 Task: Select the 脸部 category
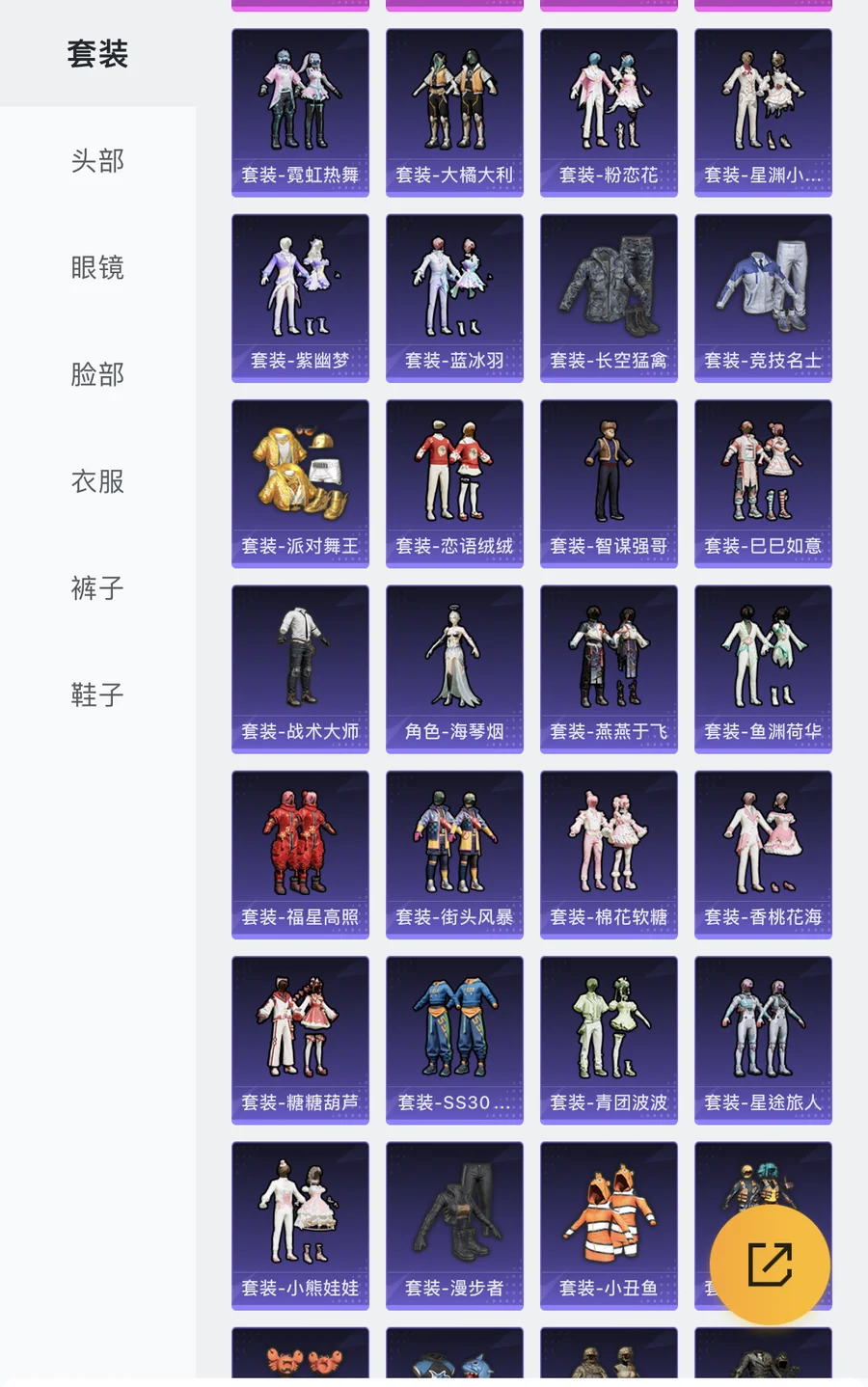click(97, 375)
